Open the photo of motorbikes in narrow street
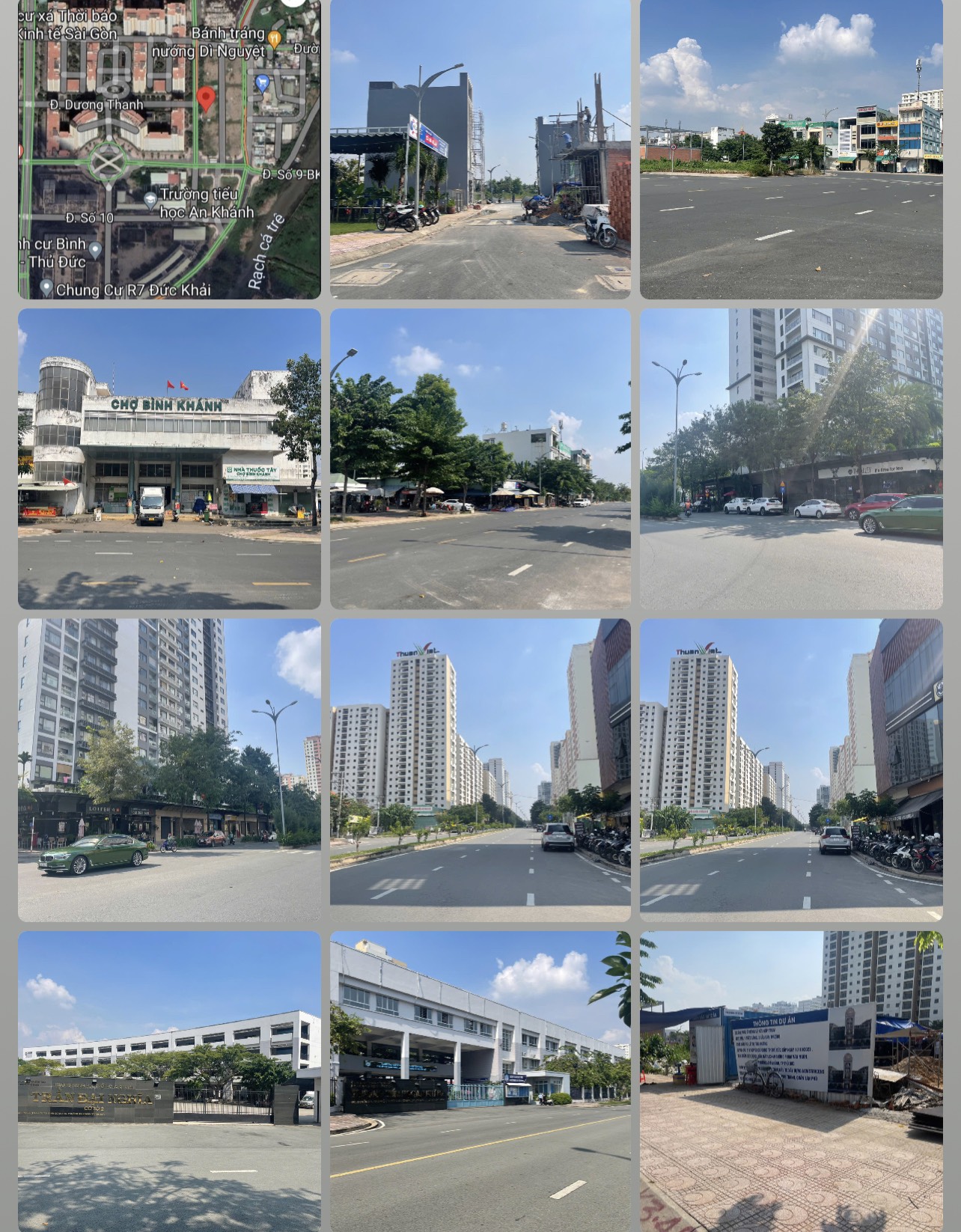The height and width of the screenshot is (1232, 961). pos(480,149)
